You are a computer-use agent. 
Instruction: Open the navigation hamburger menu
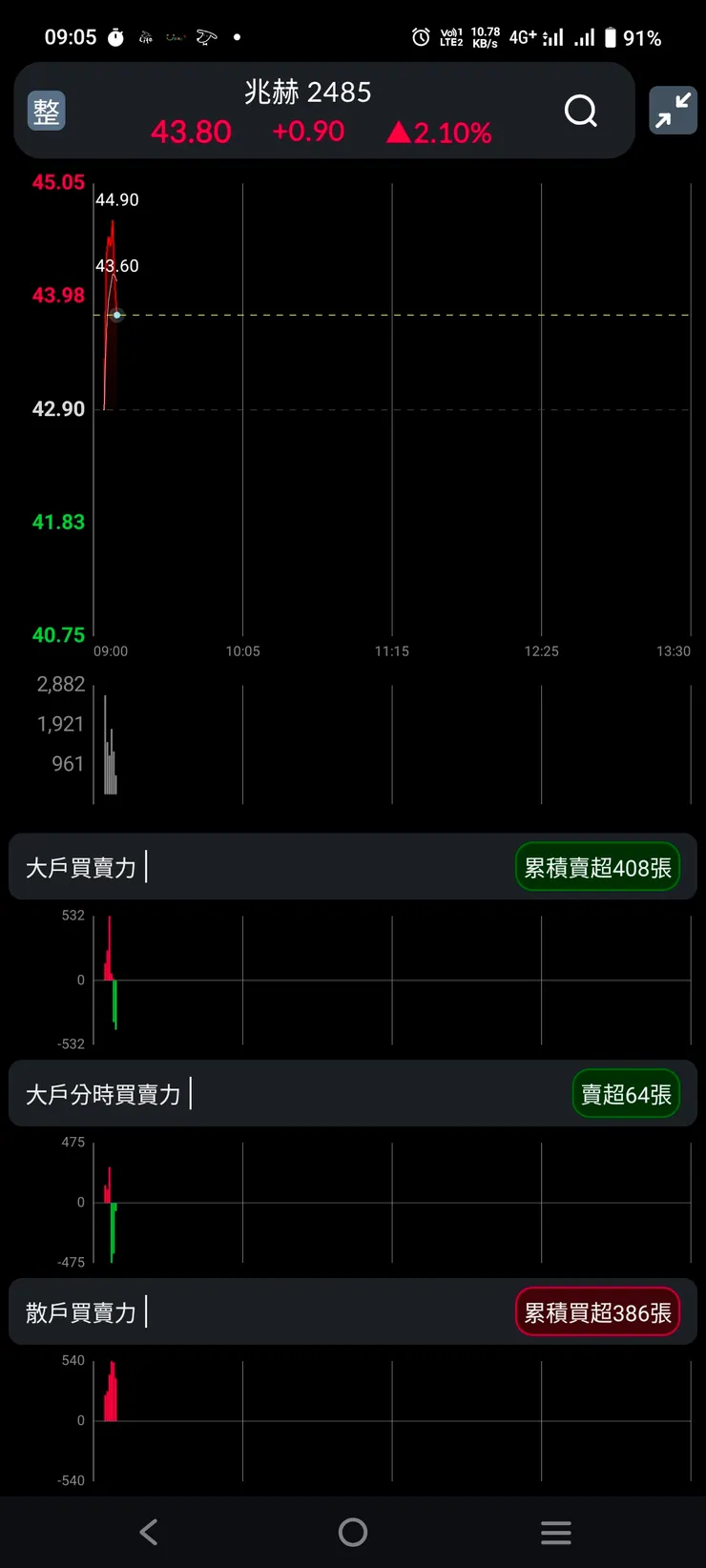(556, 1533)
